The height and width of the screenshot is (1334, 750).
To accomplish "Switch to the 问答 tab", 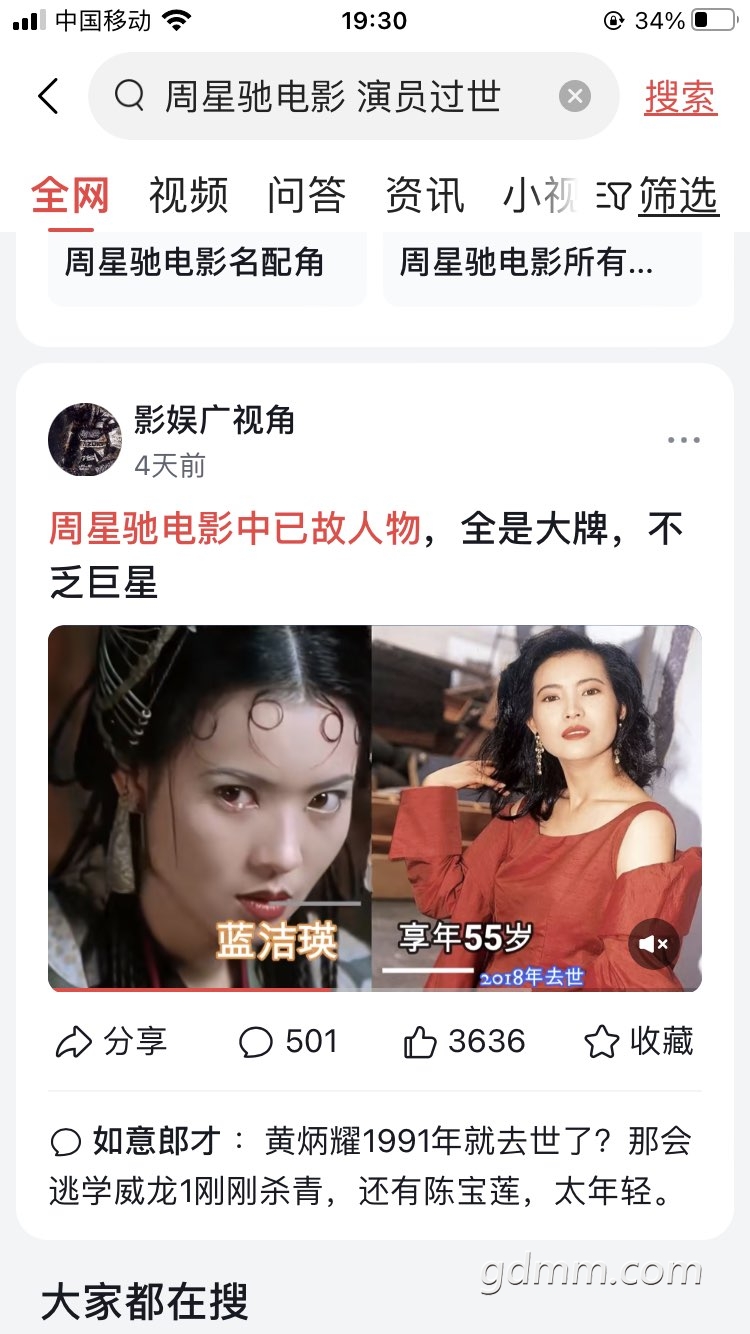I will pyautogui.click(x=306, y=195).
